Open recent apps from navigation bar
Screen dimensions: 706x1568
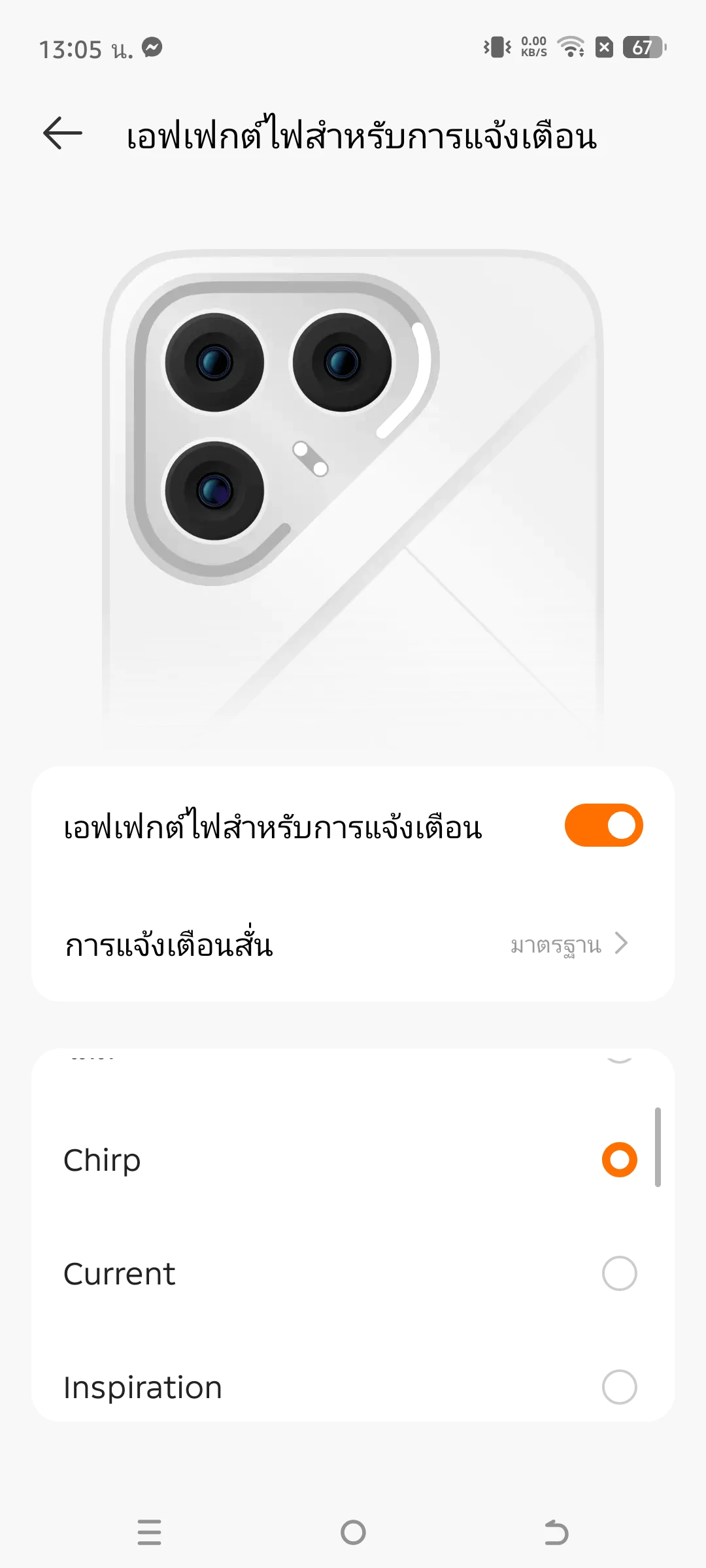pos(150,1532)
